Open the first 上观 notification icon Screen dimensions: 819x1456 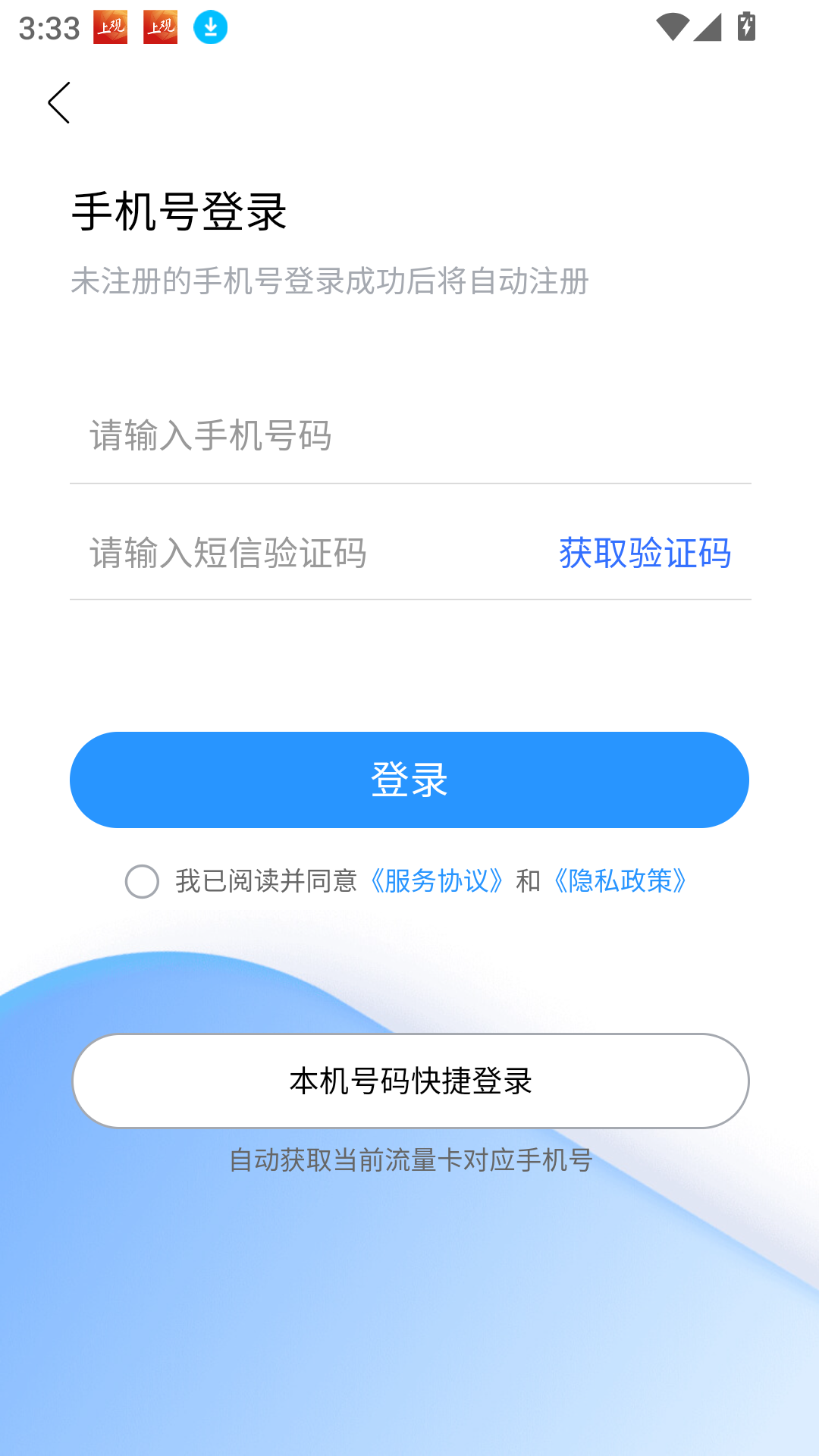pyautogui.click(x=111, y=27)
